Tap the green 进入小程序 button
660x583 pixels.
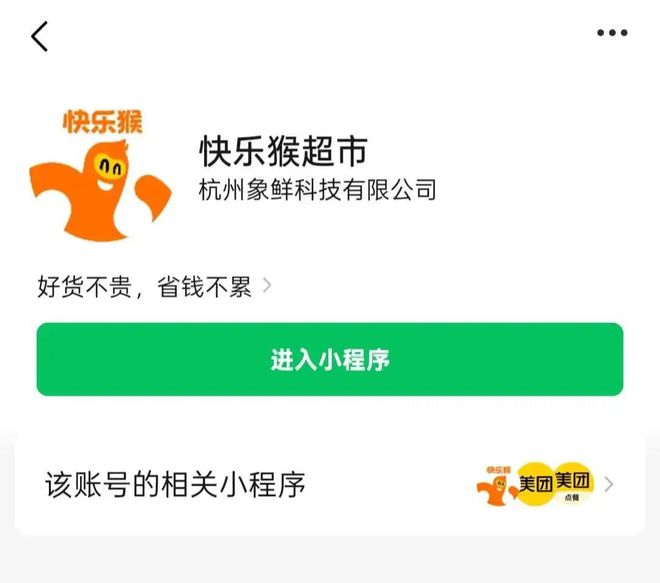click(x=330, y=360)
